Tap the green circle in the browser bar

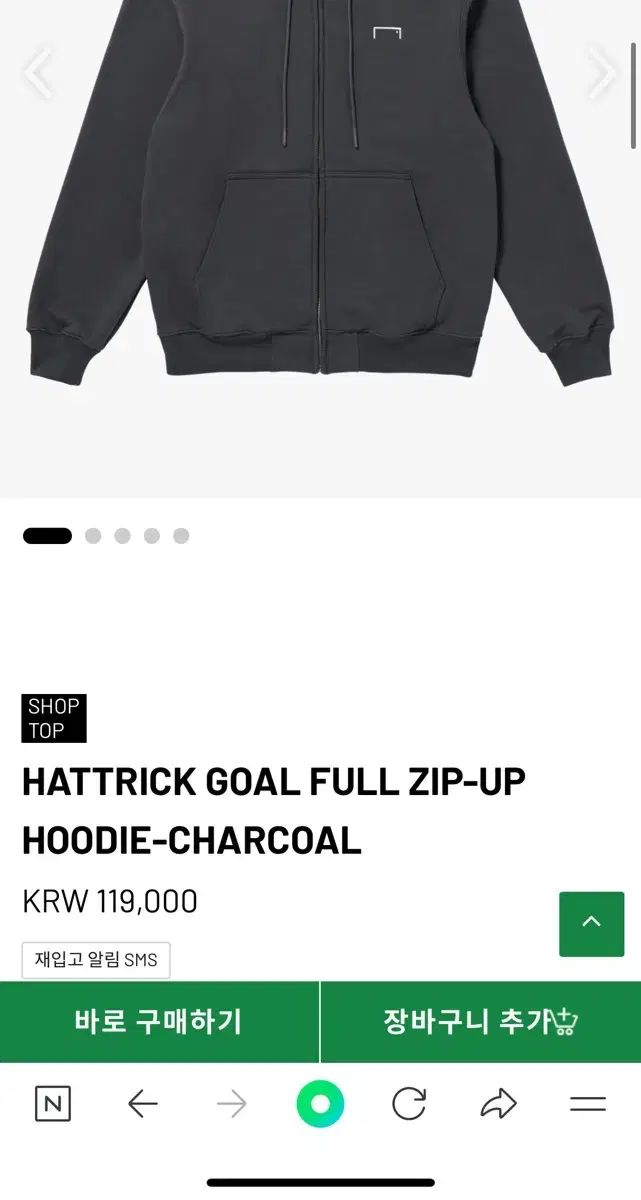pyautogui.click(x=320, y=1104)
